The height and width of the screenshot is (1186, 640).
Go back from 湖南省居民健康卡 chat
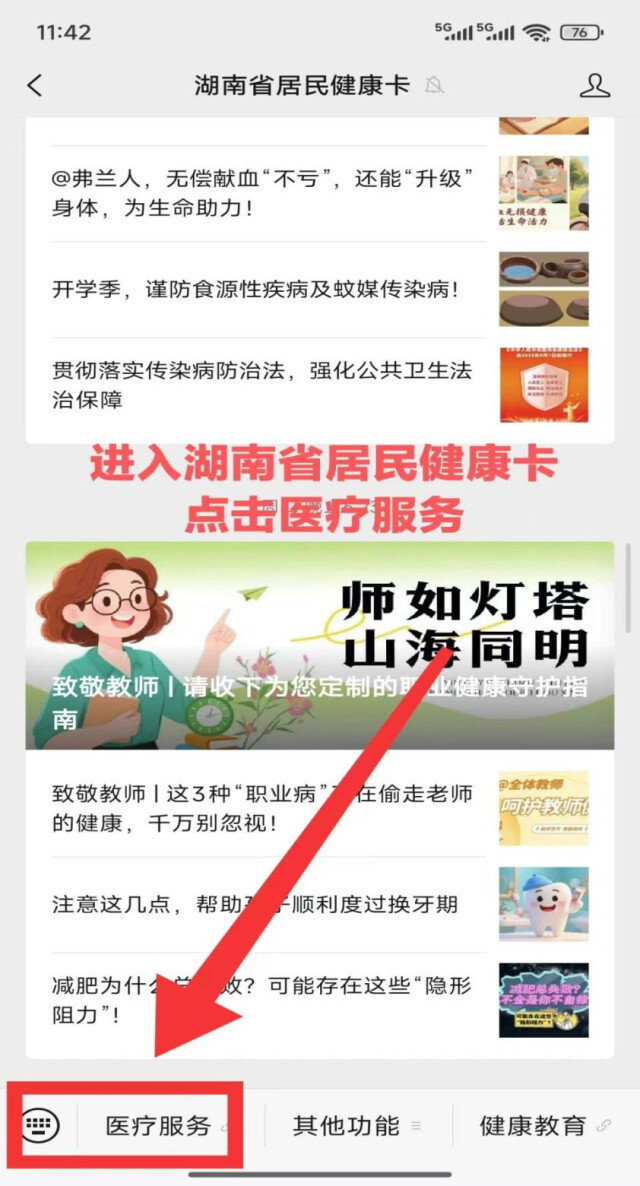[35, 86]
